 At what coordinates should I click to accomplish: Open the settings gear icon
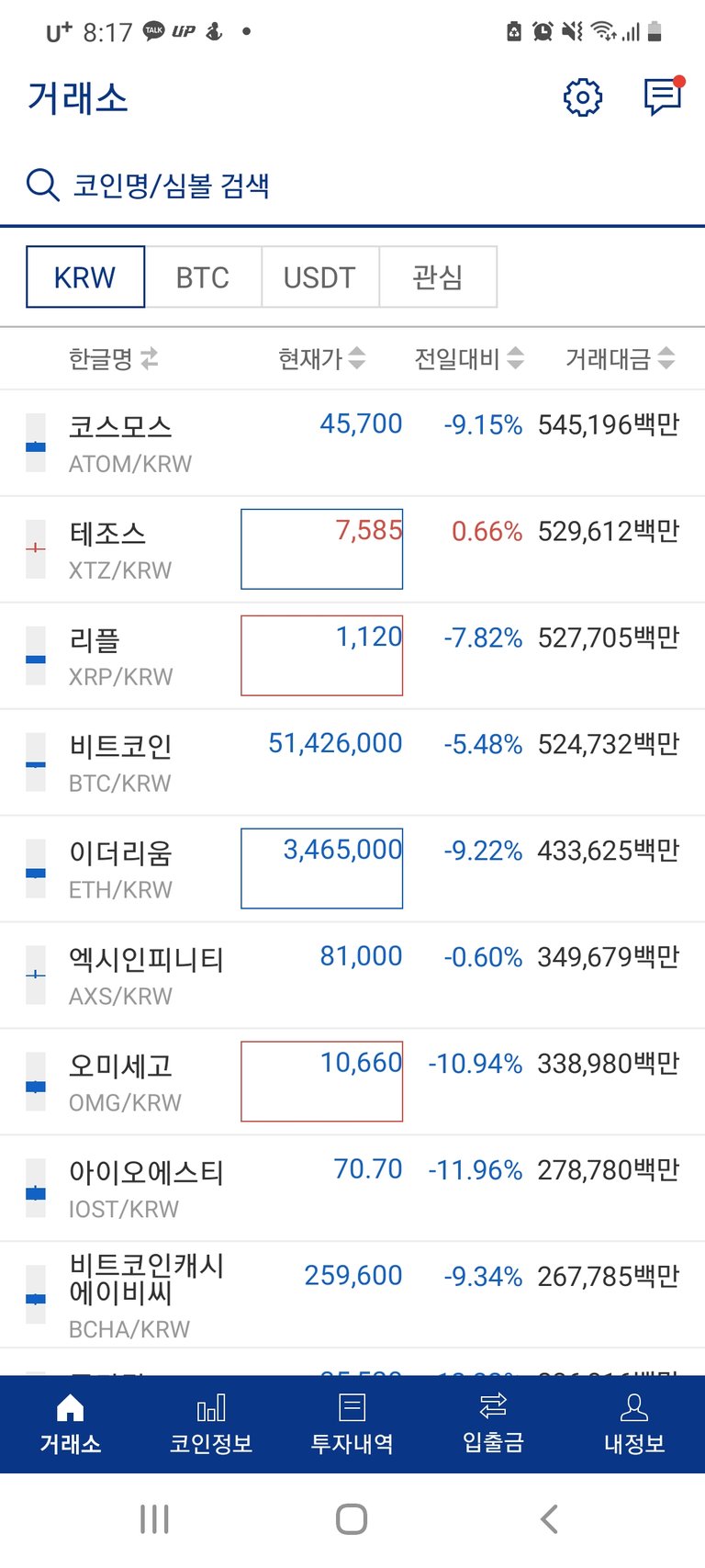[x=582, y=97]
